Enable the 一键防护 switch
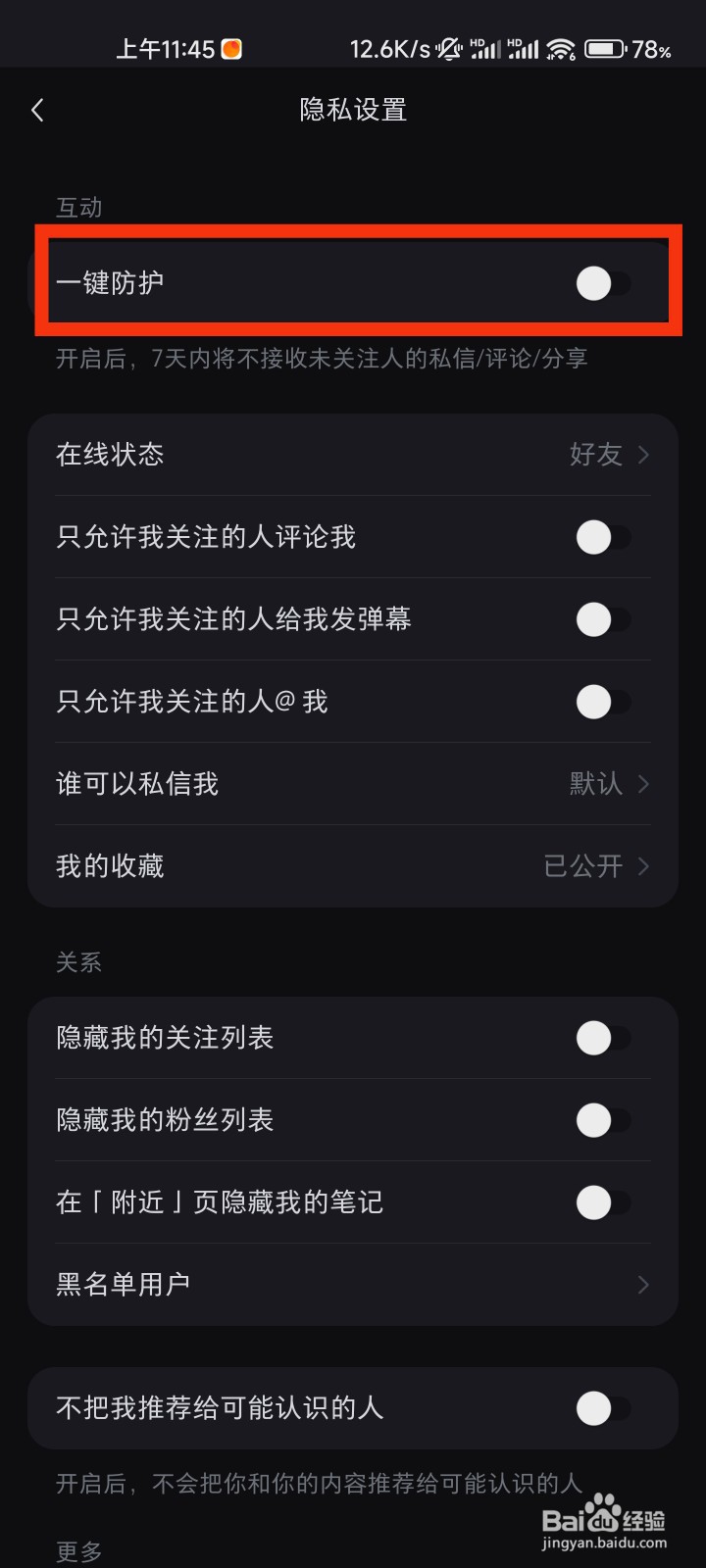This screenshot has width=706, height=1568. (x=604, y=284)
